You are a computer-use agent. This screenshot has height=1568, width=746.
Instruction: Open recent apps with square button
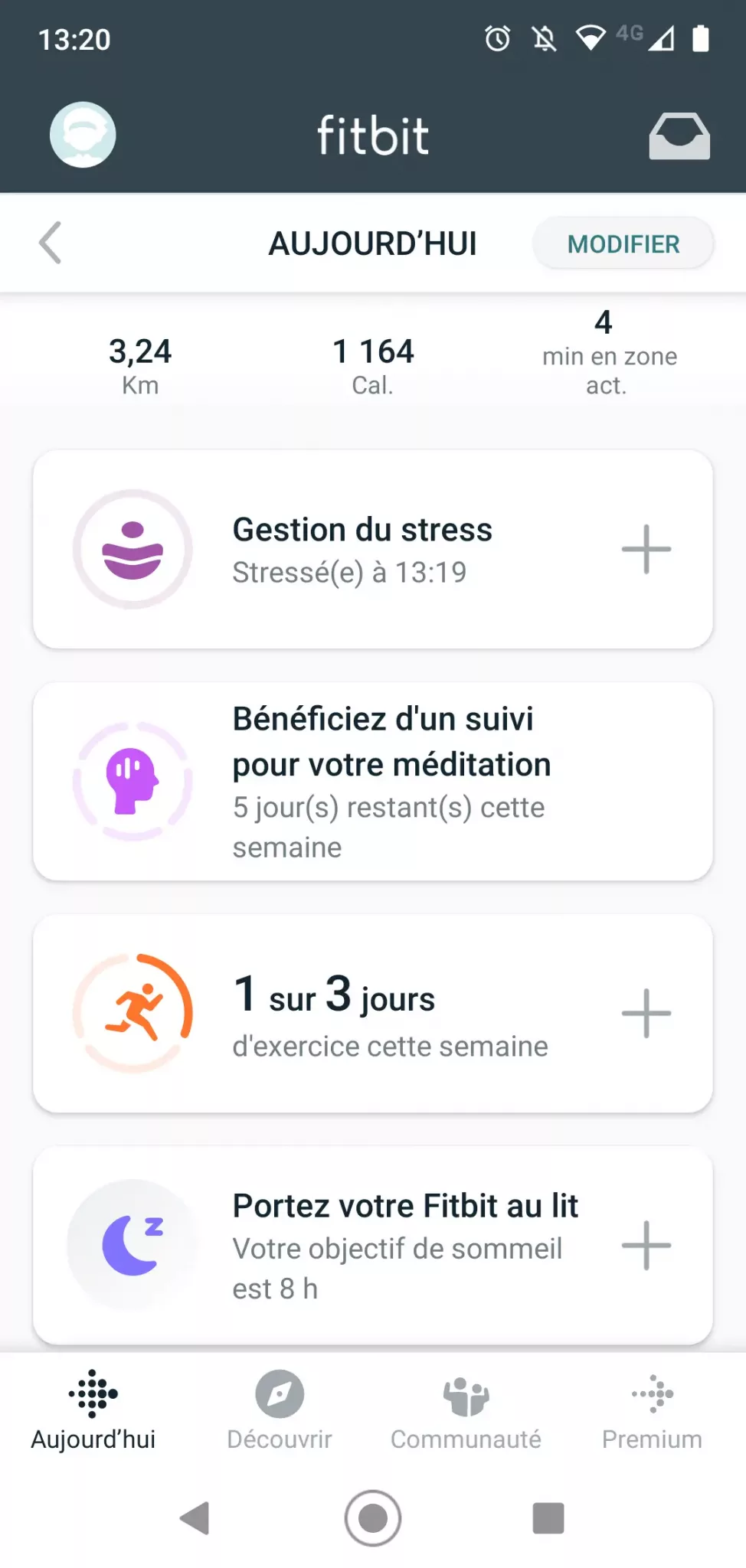pyautogui.click(x=548, y=1517)
